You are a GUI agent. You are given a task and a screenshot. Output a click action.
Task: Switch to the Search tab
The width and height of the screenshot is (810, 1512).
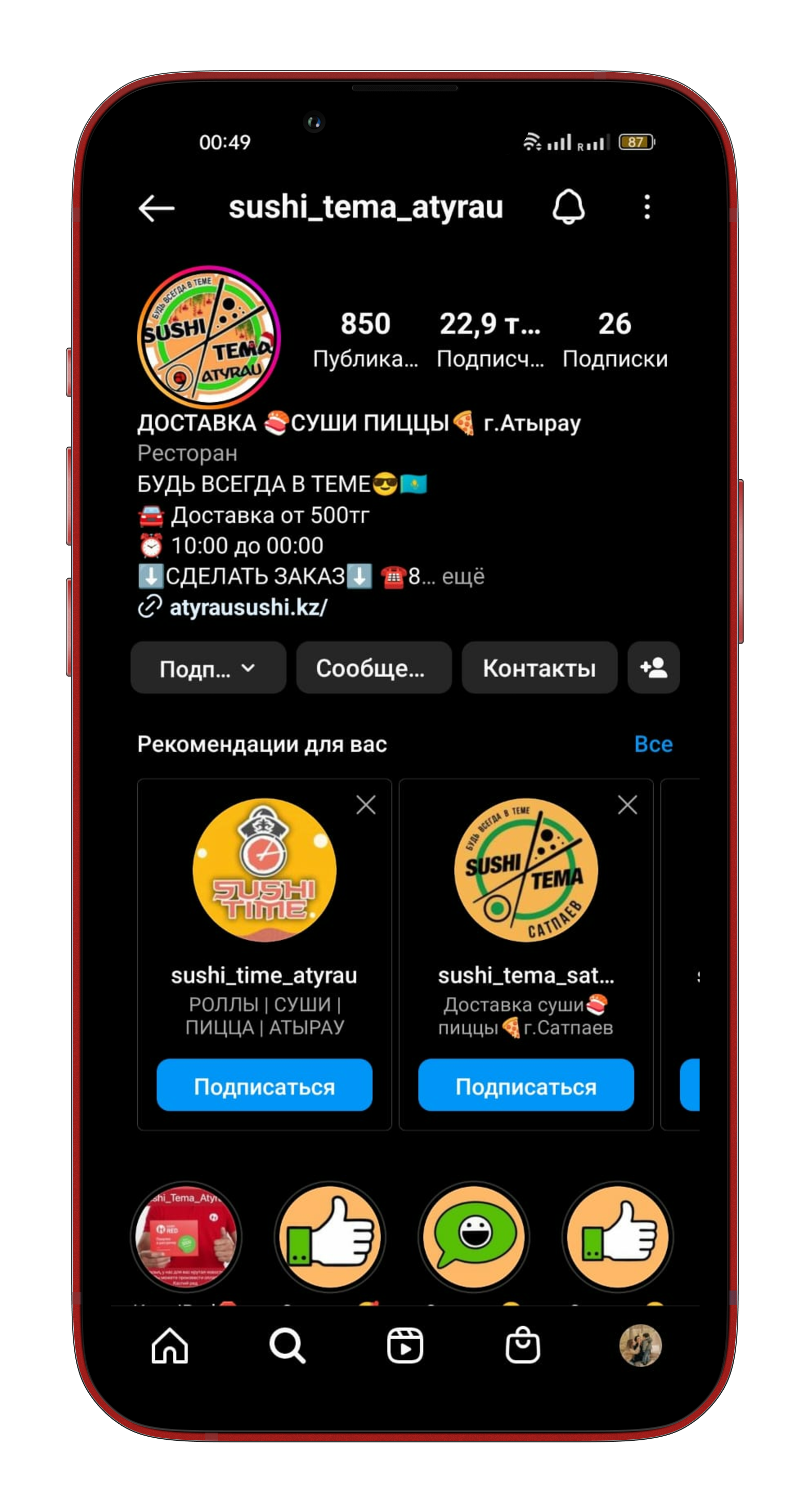pos(287,1345)
